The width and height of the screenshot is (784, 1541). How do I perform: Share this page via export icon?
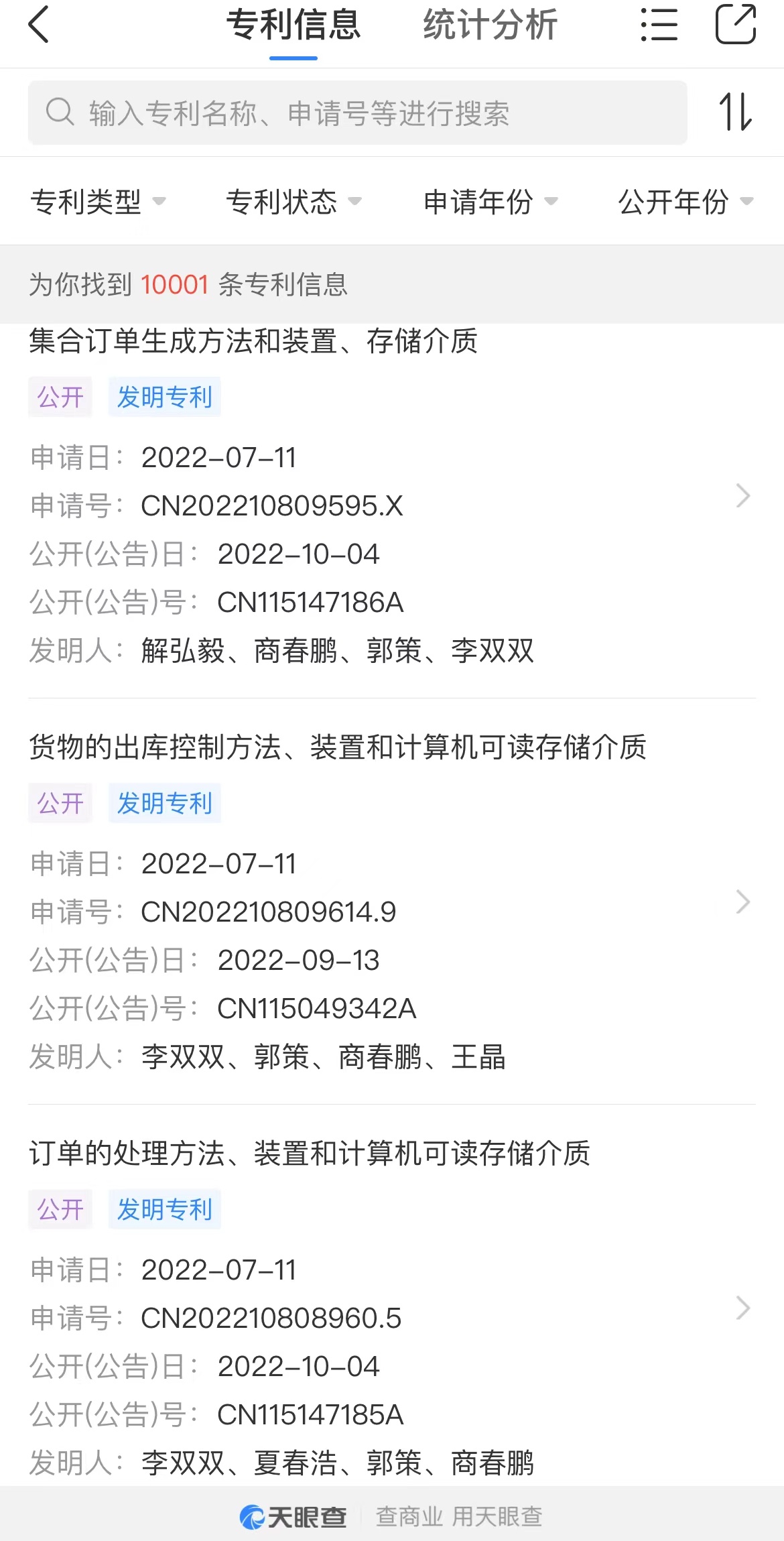736,24
